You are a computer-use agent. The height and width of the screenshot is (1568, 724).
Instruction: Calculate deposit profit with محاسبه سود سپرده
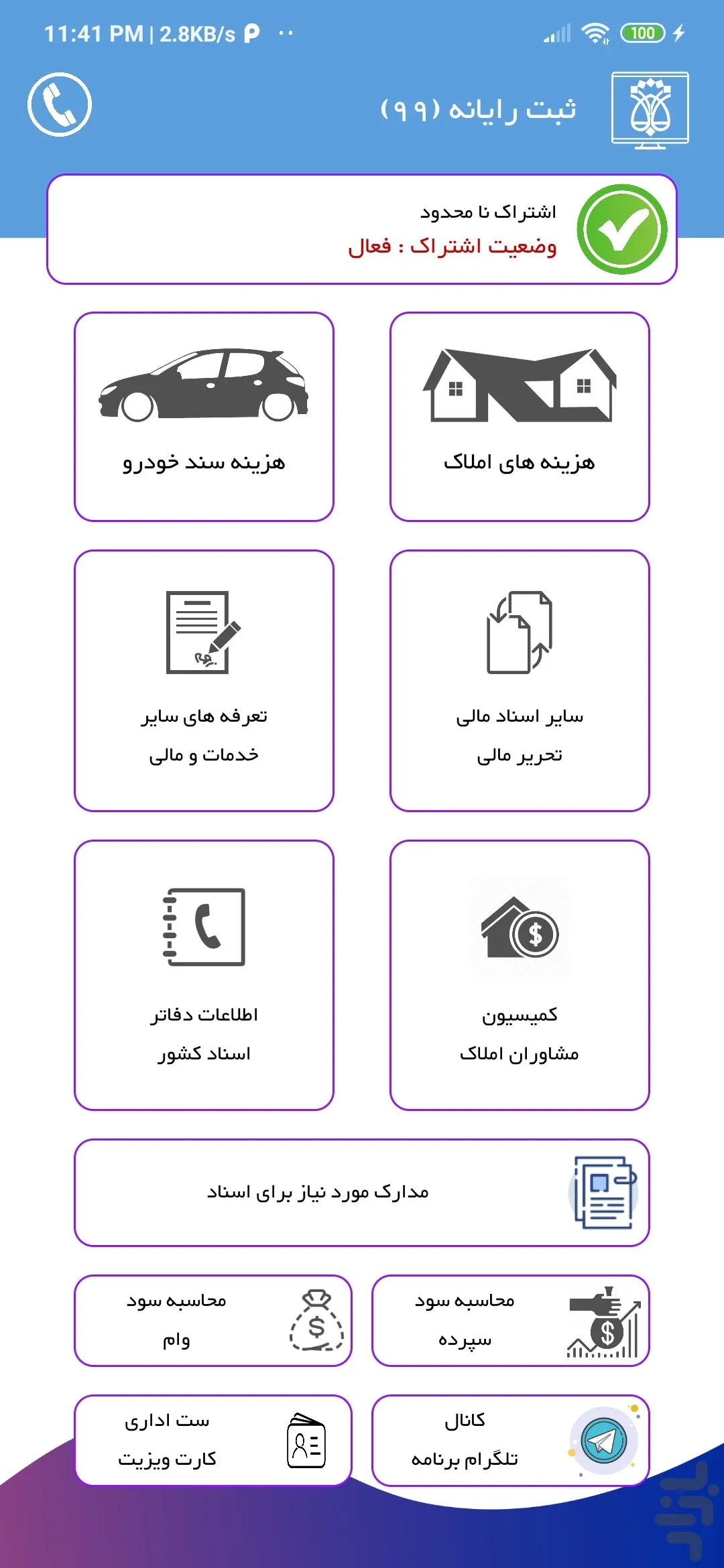click(x=510, y=1320)
